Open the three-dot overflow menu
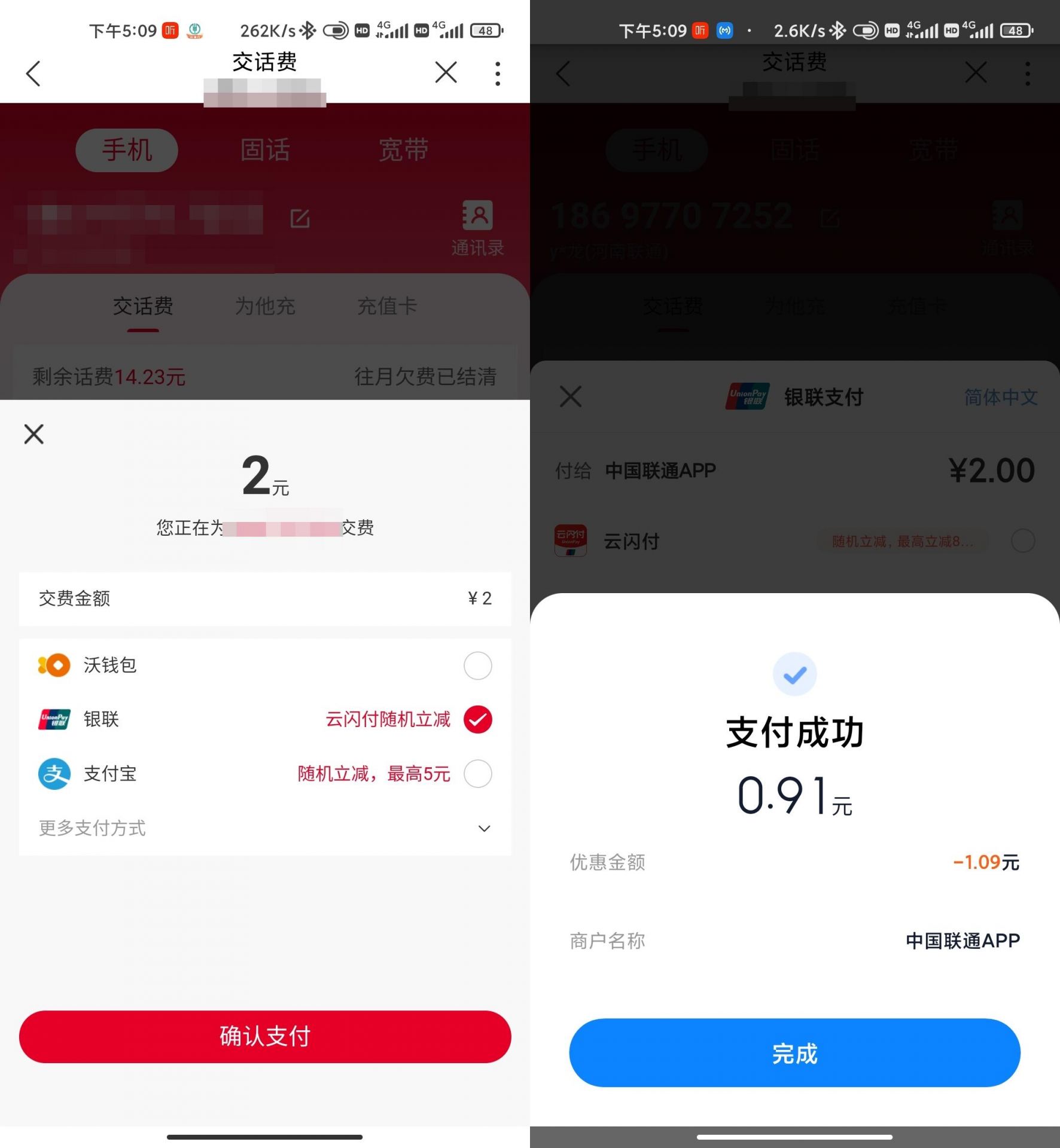 (x=497, y=72)
